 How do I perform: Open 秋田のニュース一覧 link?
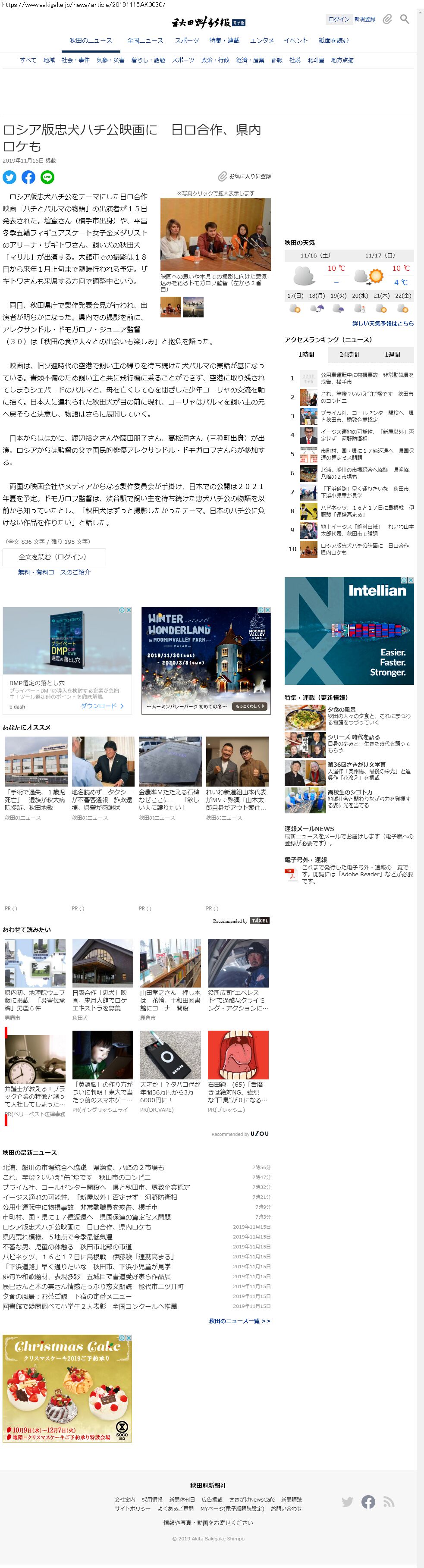[x=239, y=1321]
